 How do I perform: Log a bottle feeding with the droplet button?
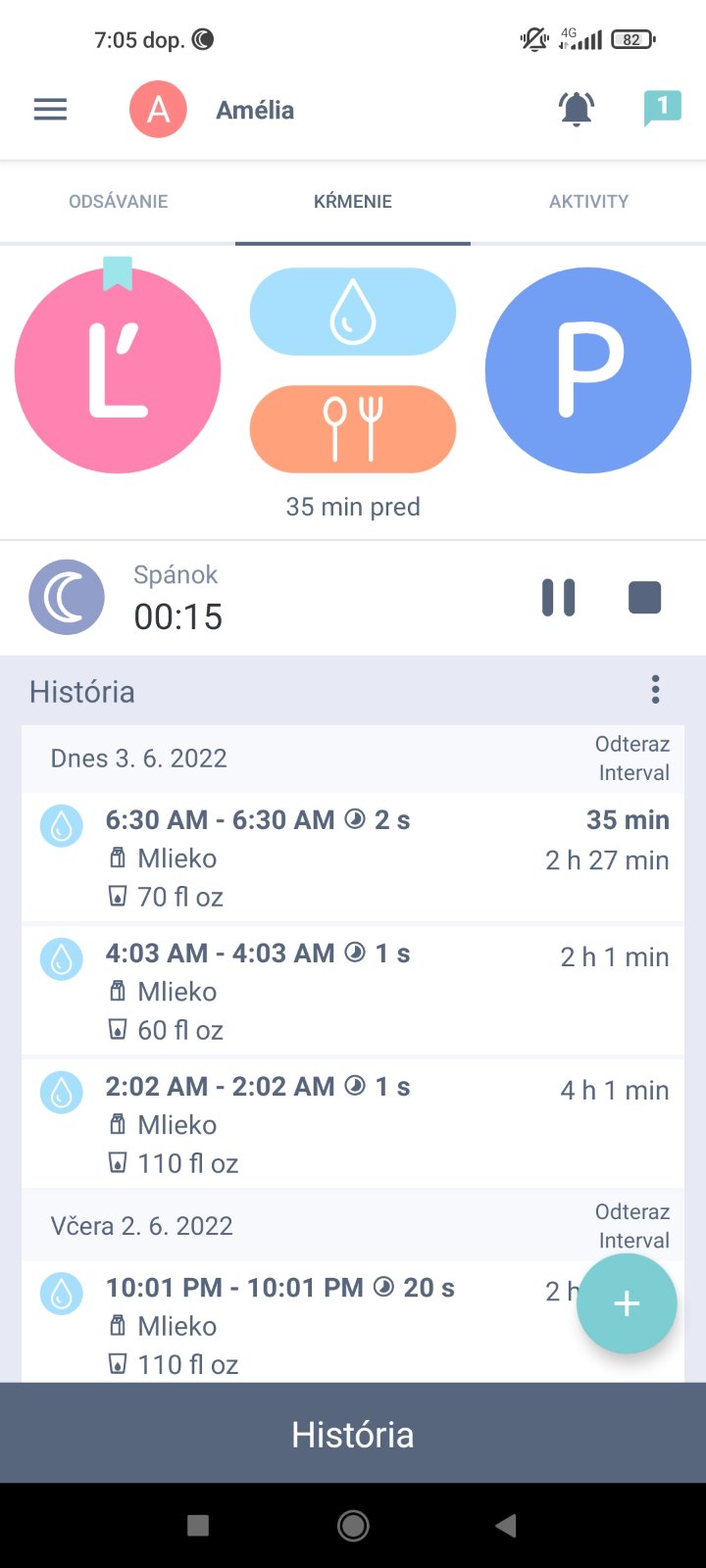pos(353,312)
